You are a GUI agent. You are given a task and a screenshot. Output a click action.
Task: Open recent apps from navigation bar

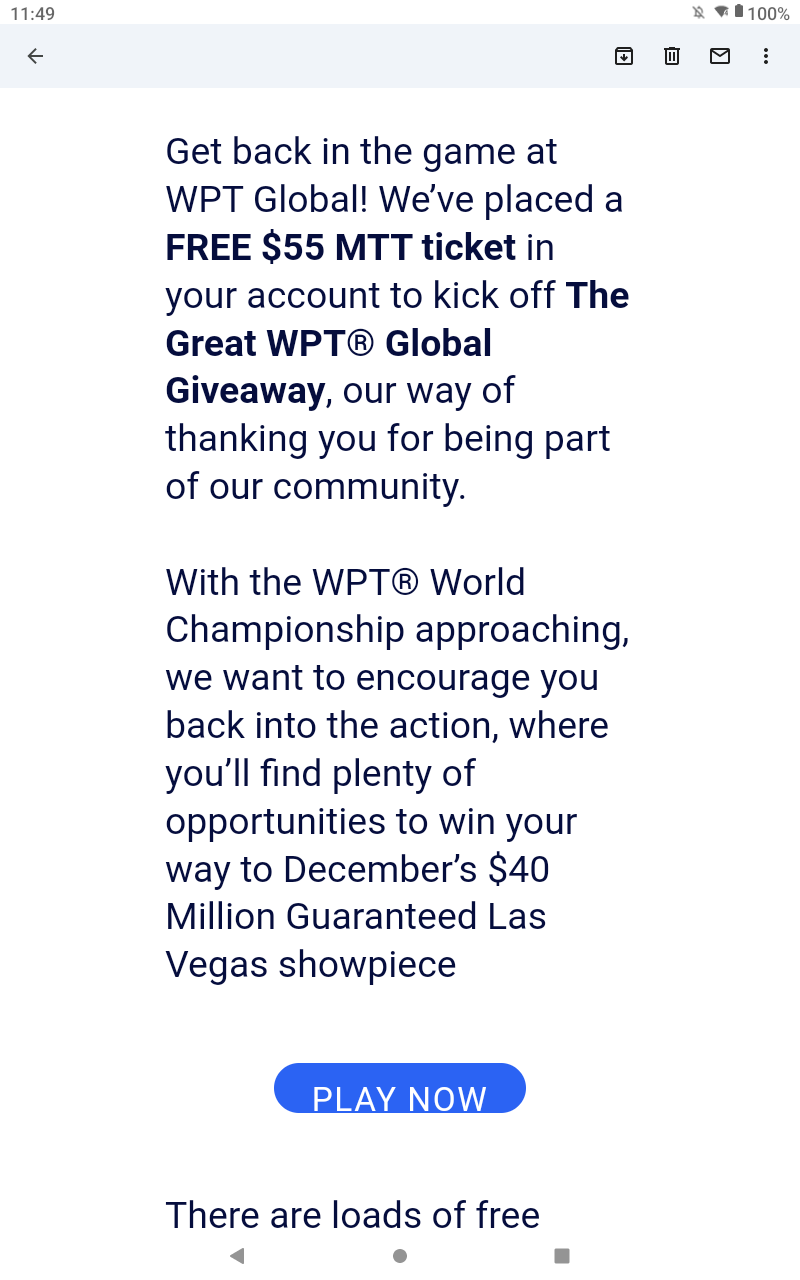(x=562, y=1256)
